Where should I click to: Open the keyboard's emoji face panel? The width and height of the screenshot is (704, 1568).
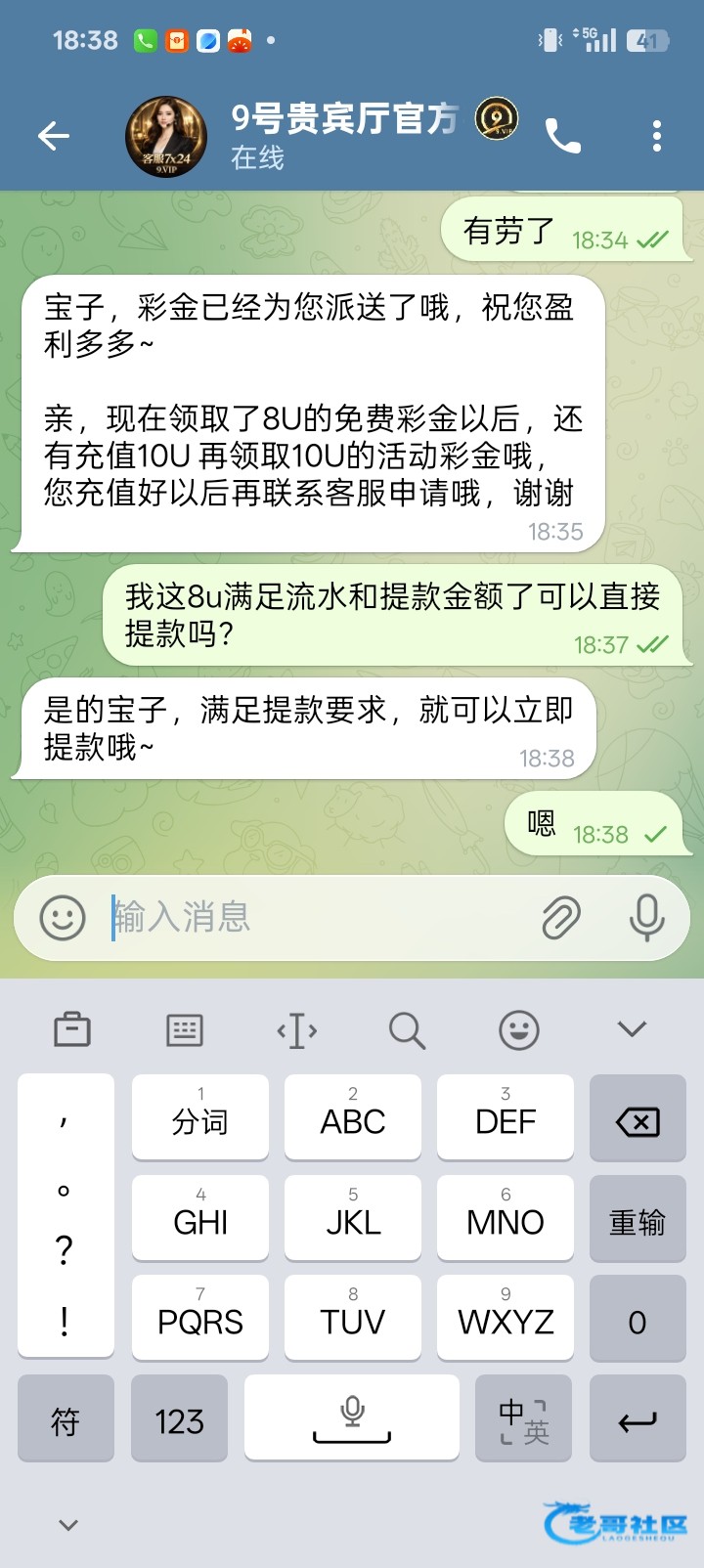(x=519, y=1029)
